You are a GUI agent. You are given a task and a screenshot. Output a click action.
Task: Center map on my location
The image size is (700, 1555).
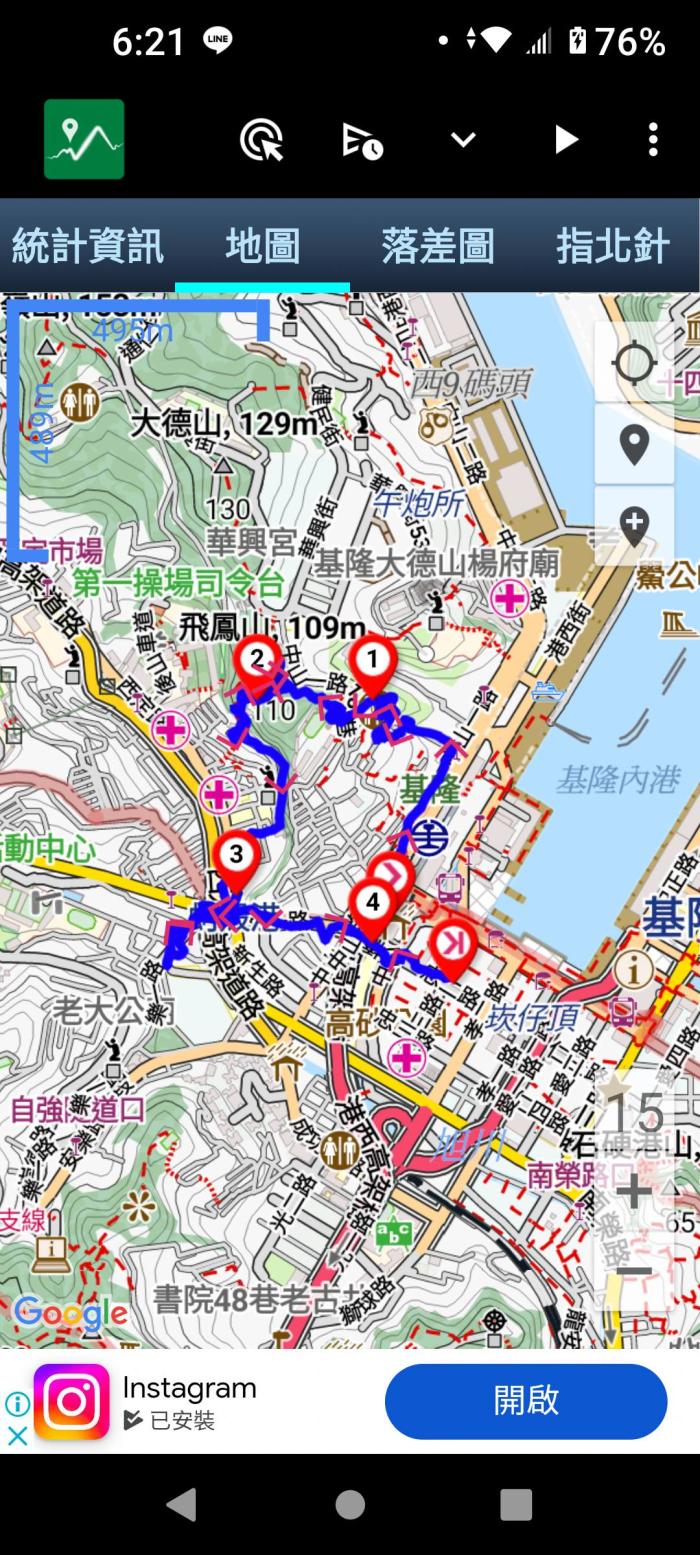pos(634,362)
